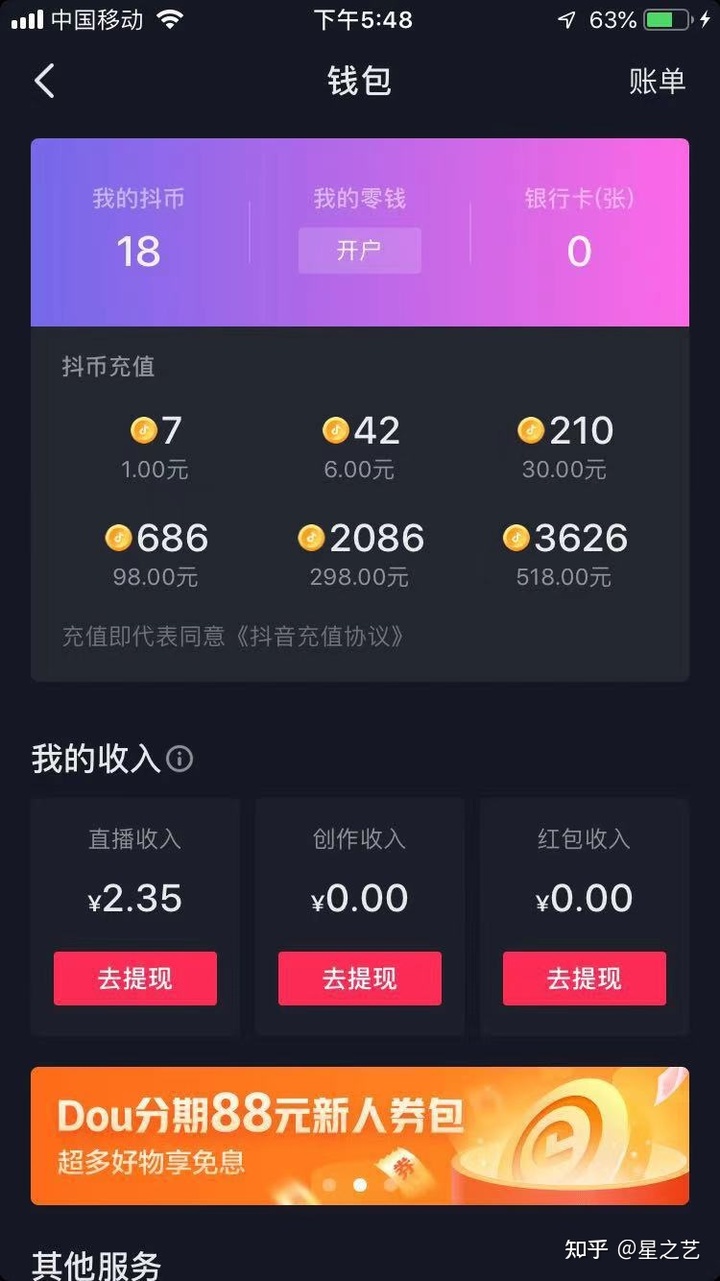Open 我的抖币 balance of 18
This screenshot has width=720, height=1281.
[x=138, y=232]
